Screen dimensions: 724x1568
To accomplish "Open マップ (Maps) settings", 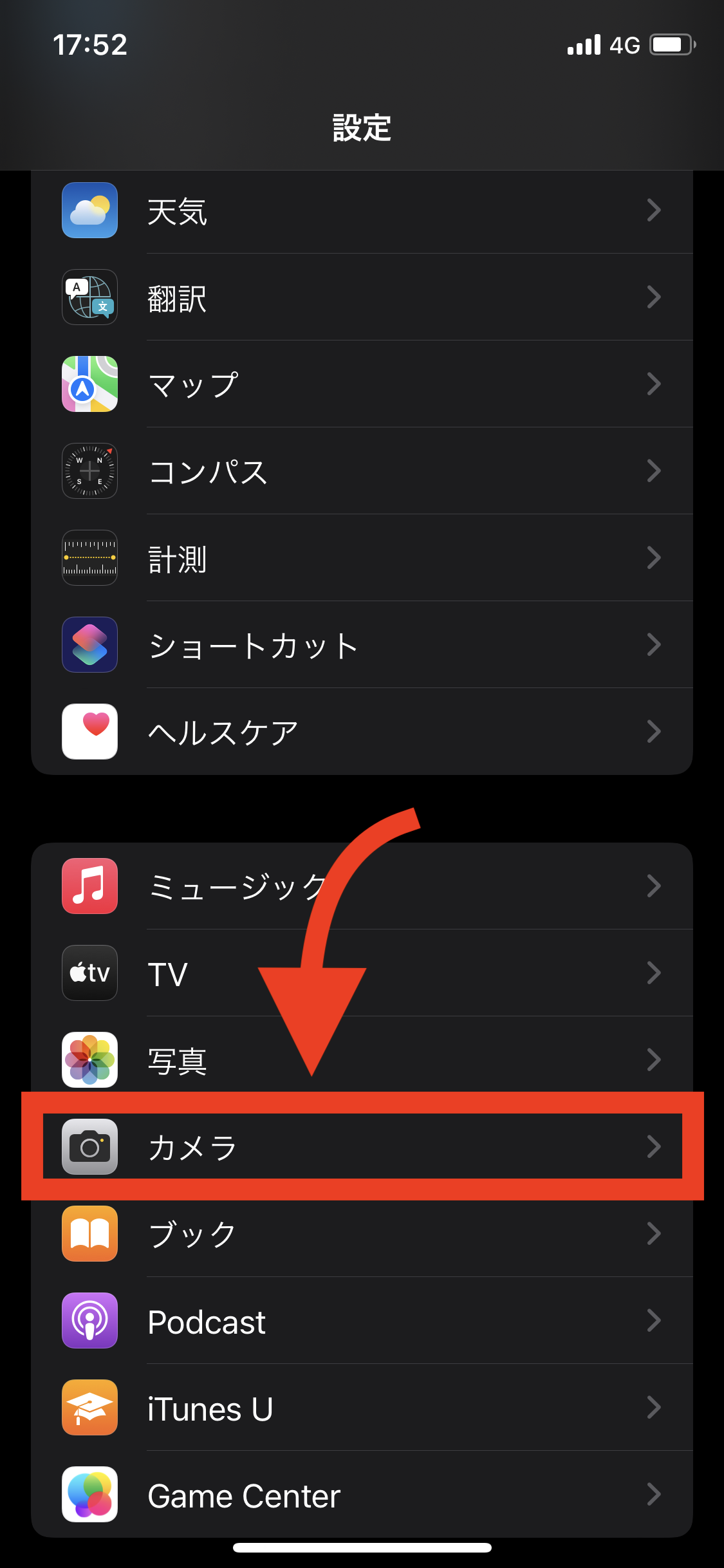I will [362, 384].
